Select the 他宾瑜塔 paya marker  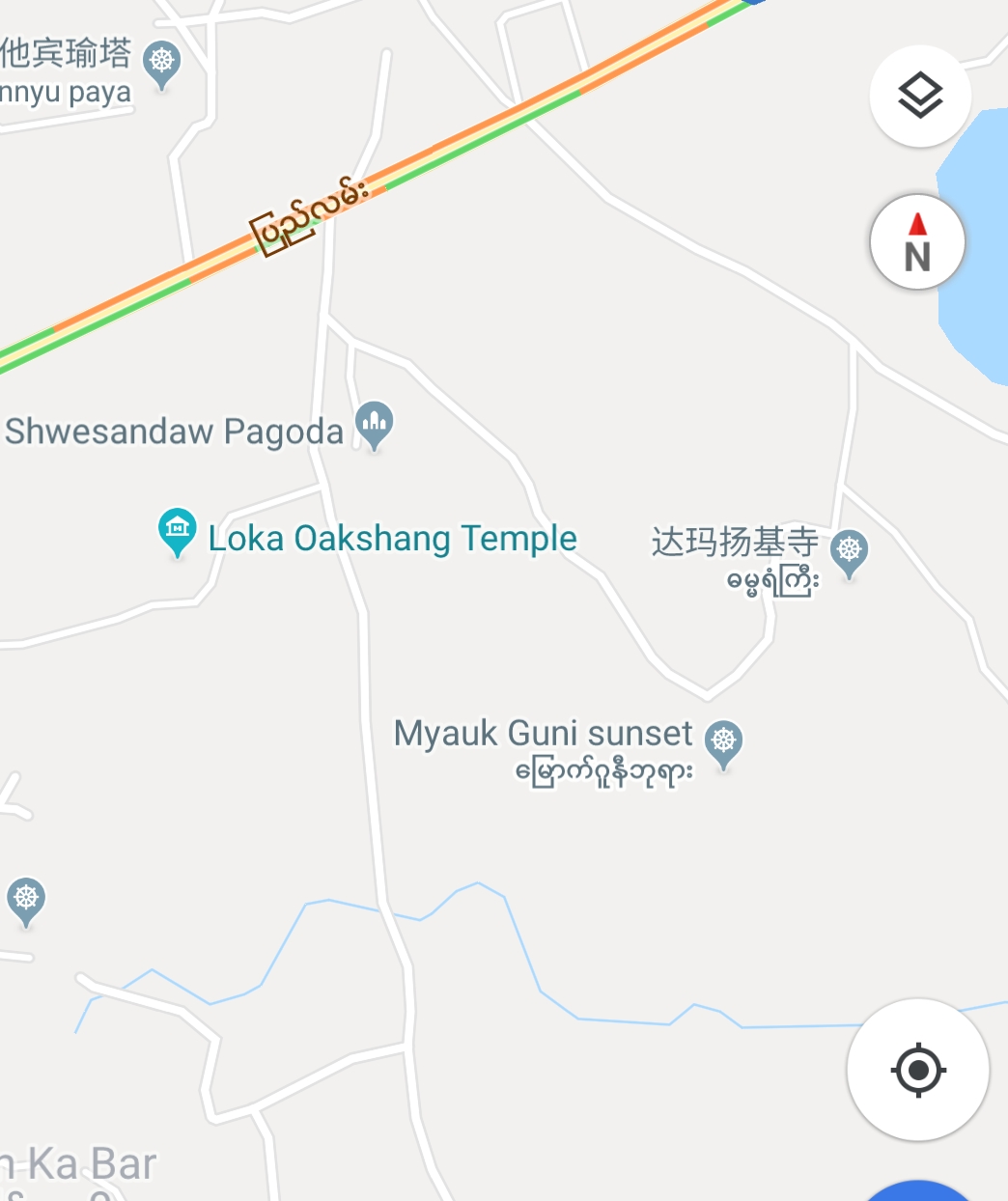coord(161,64)
